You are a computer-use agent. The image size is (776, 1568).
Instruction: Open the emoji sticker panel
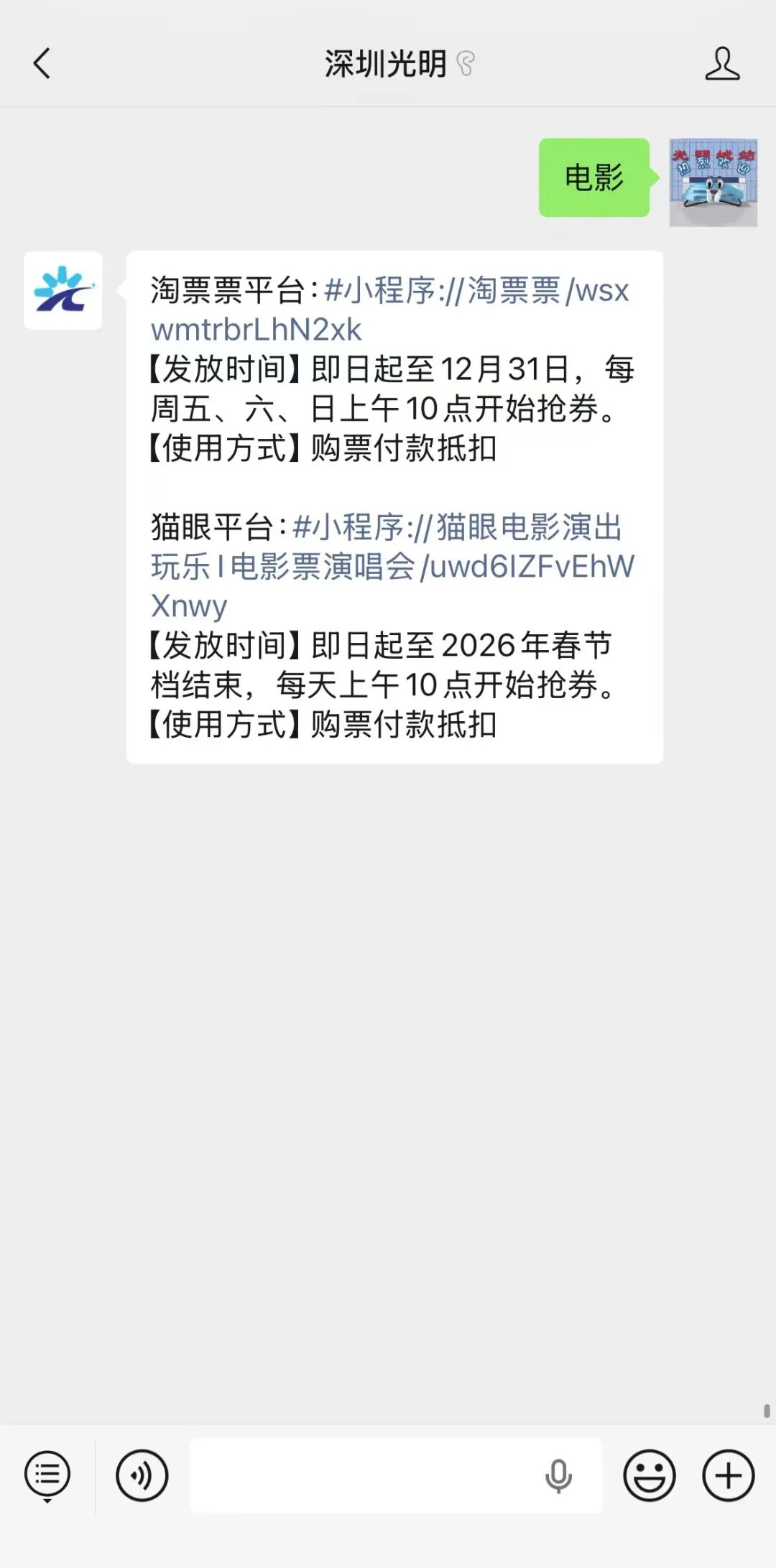click(x=649, y=1475)
